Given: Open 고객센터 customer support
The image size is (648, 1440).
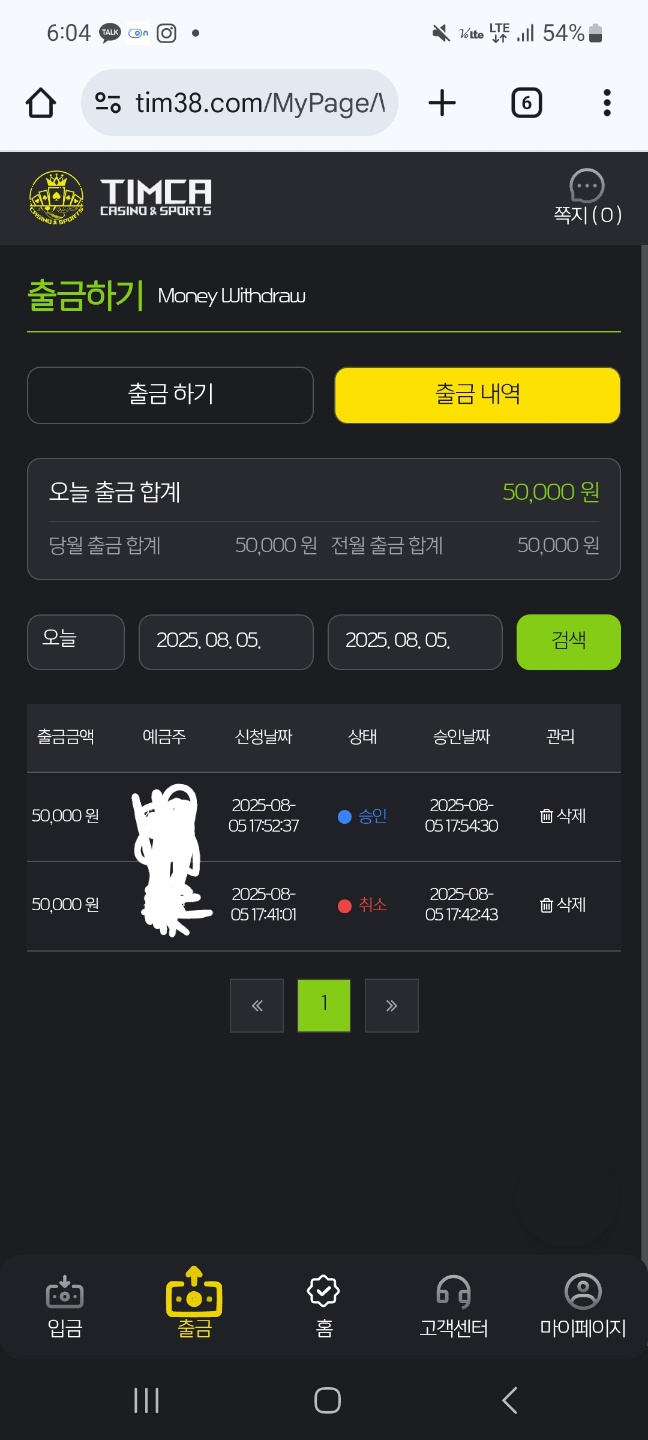Looking at the screenshot, I should [453, 1306].
